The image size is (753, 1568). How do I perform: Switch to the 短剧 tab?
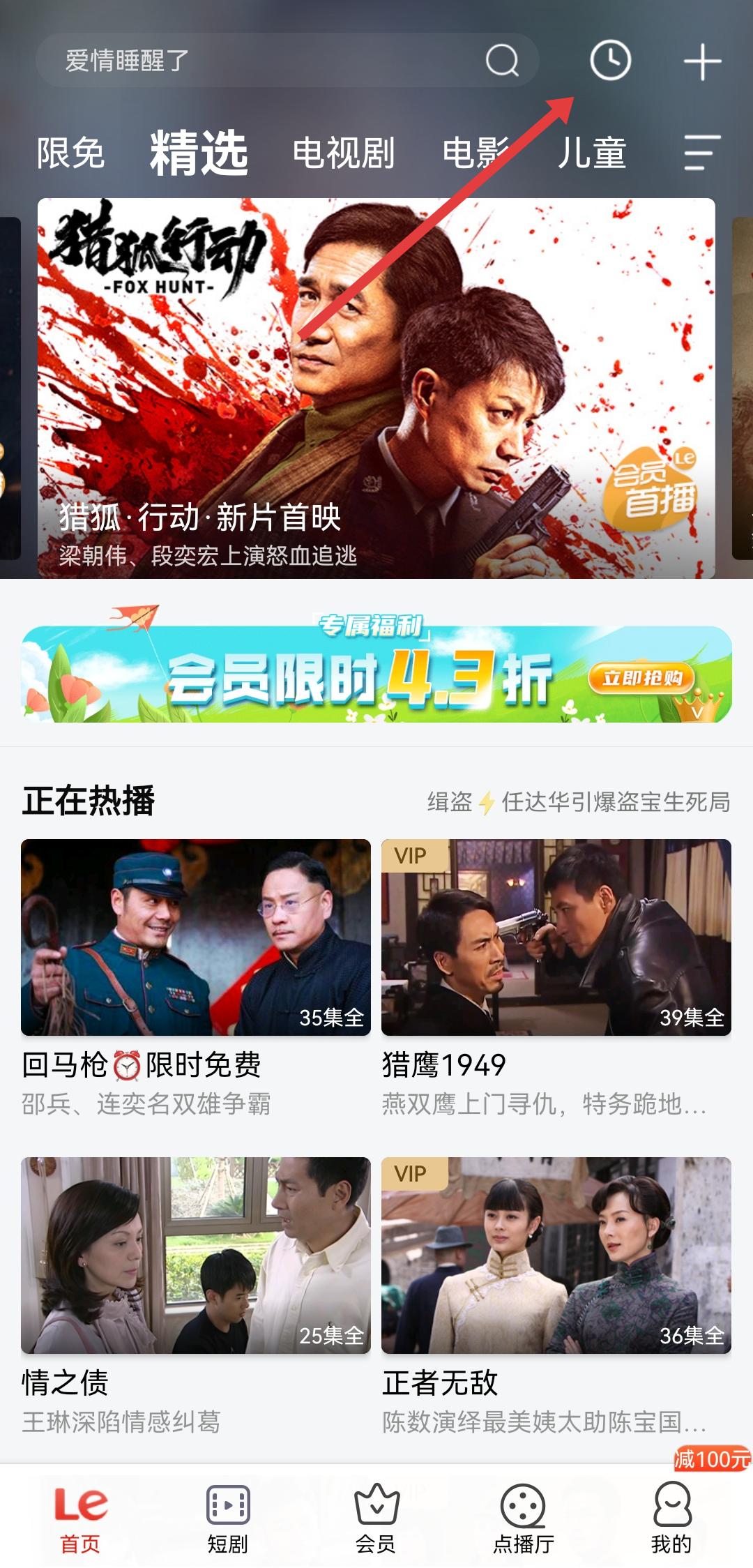(228, 1518)
